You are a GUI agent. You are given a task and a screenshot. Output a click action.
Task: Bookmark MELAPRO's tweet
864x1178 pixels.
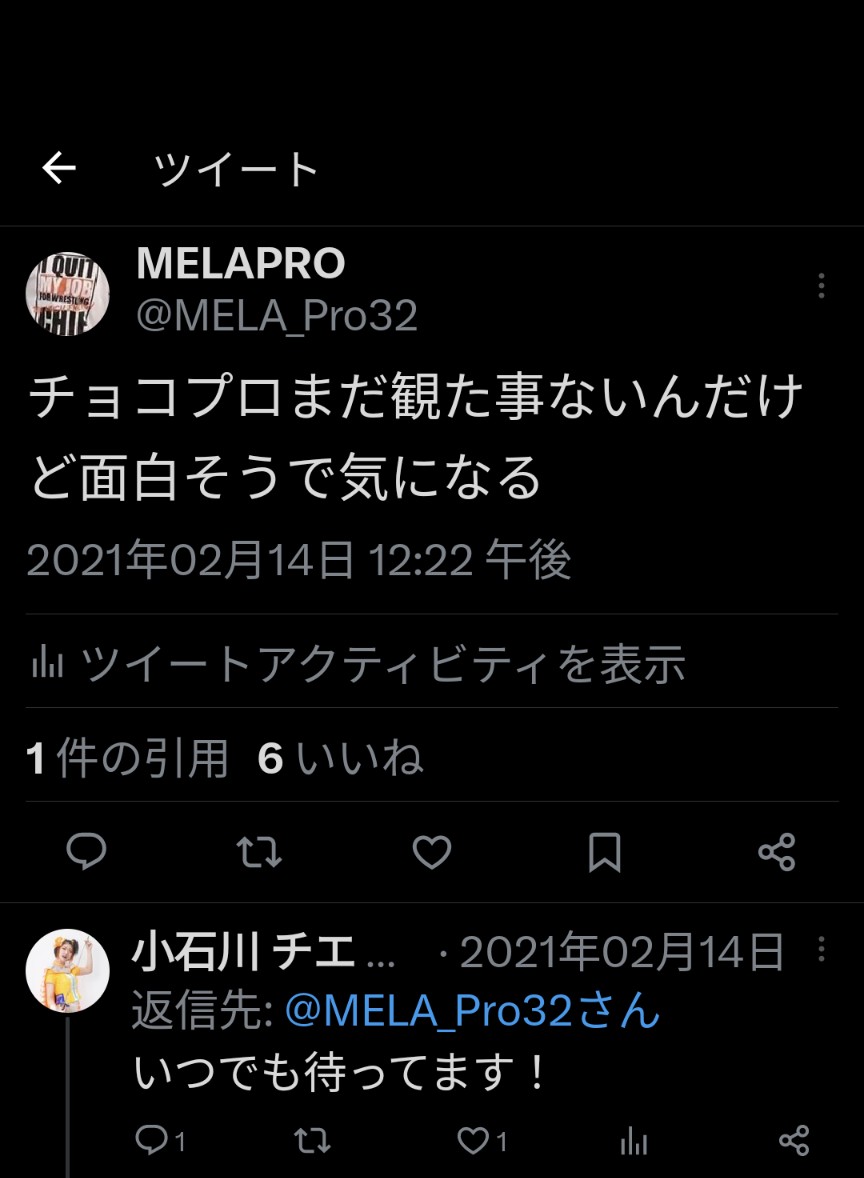click(x=606, y=853)
